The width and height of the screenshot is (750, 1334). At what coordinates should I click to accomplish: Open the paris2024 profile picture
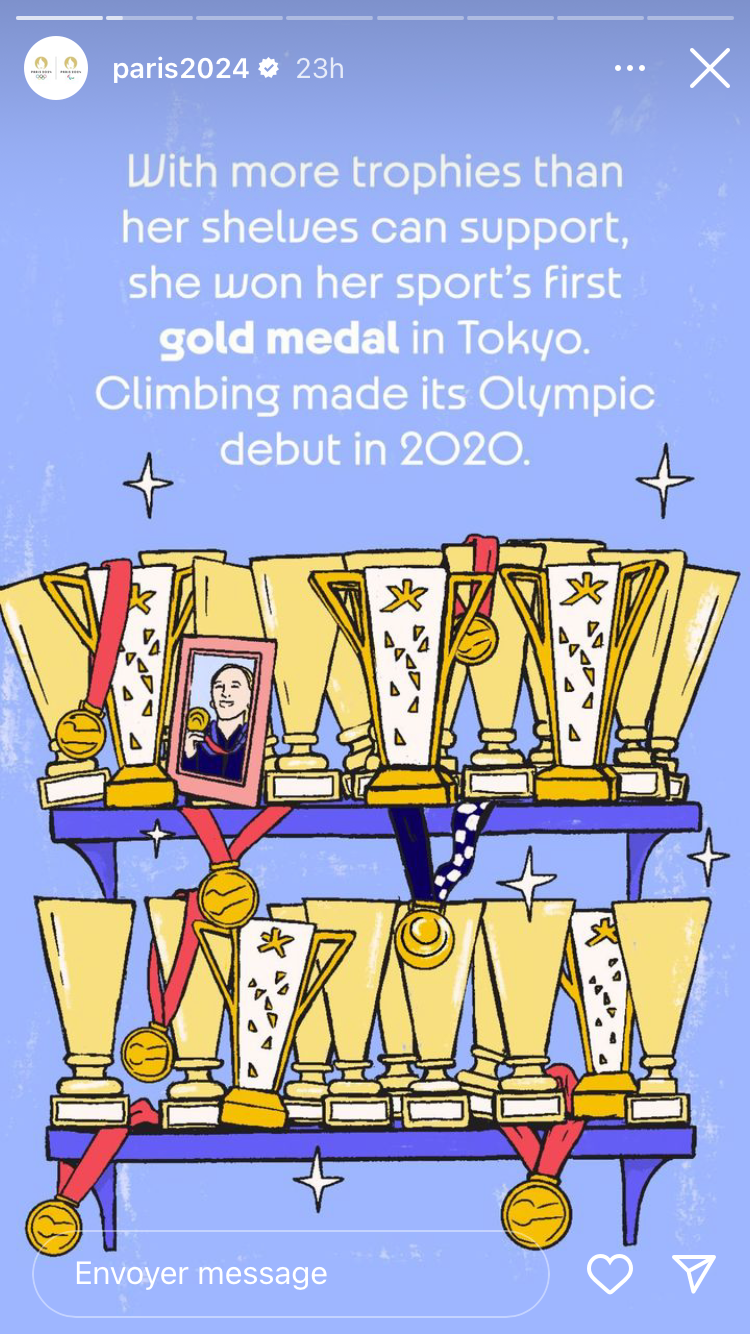[x=56, y=68]
